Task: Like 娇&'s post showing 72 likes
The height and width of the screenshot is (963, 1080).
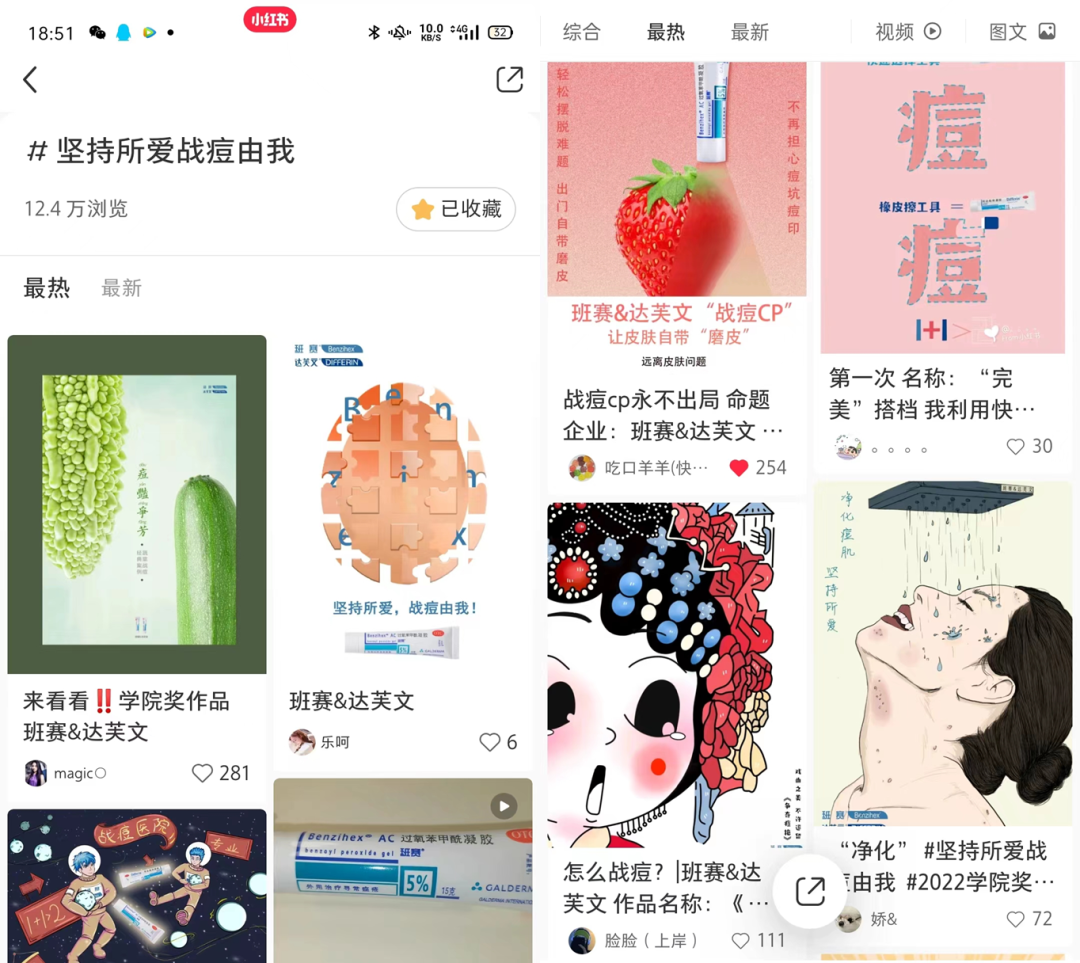Action: [1016, 918]
